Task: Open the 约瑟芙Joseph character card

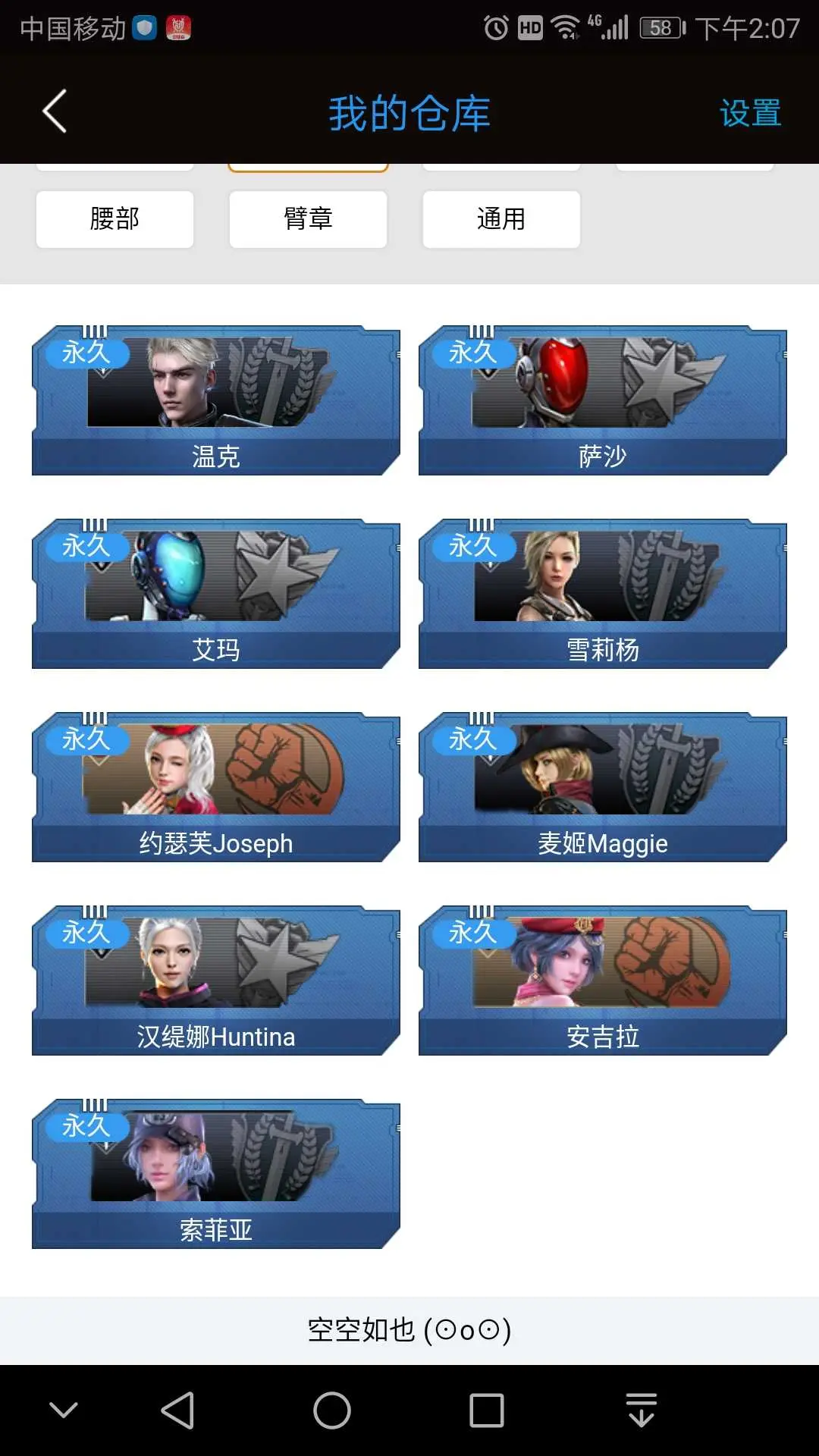Action: [x=216, y=787]
